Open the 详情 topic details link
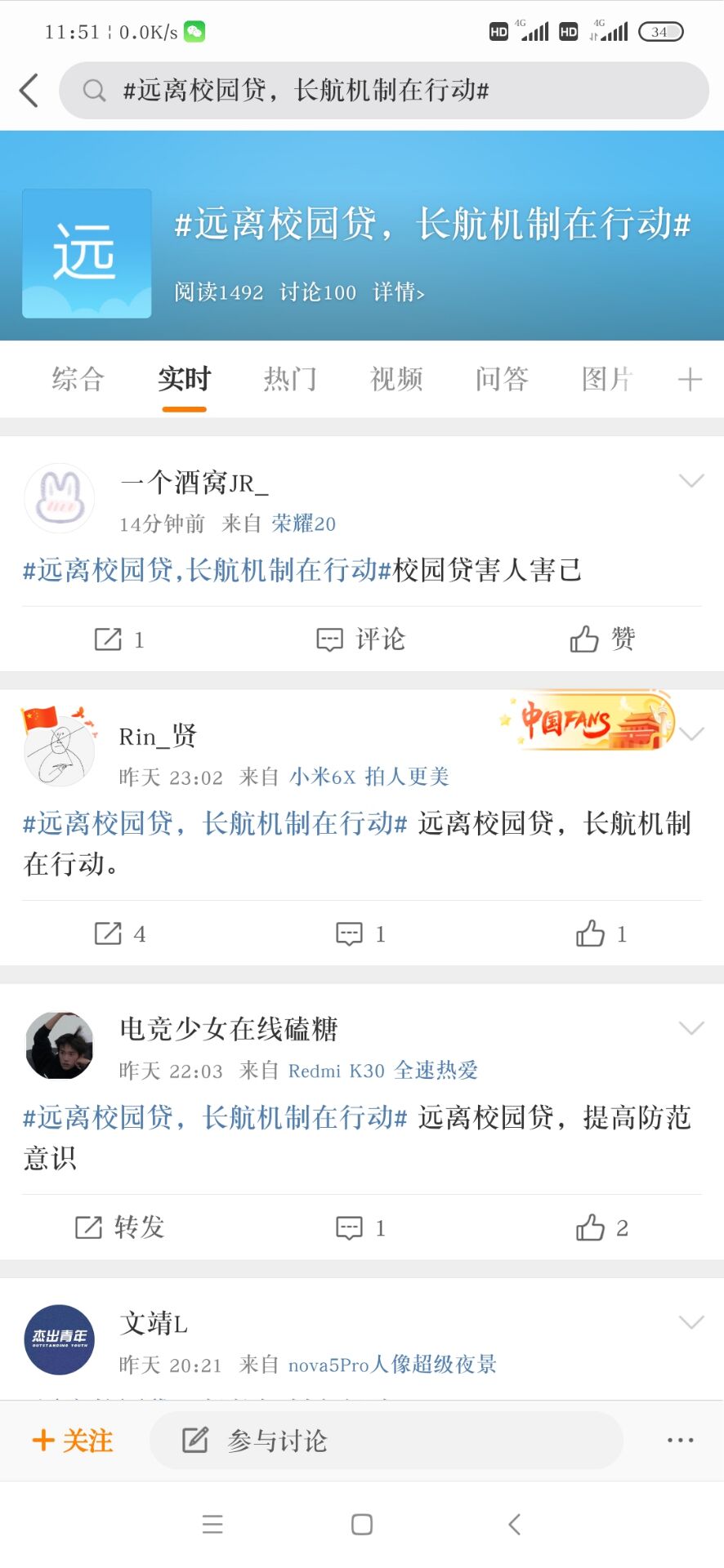This screenshot has height=1568, width=724. pyautogui.click(x=399, y=292)
